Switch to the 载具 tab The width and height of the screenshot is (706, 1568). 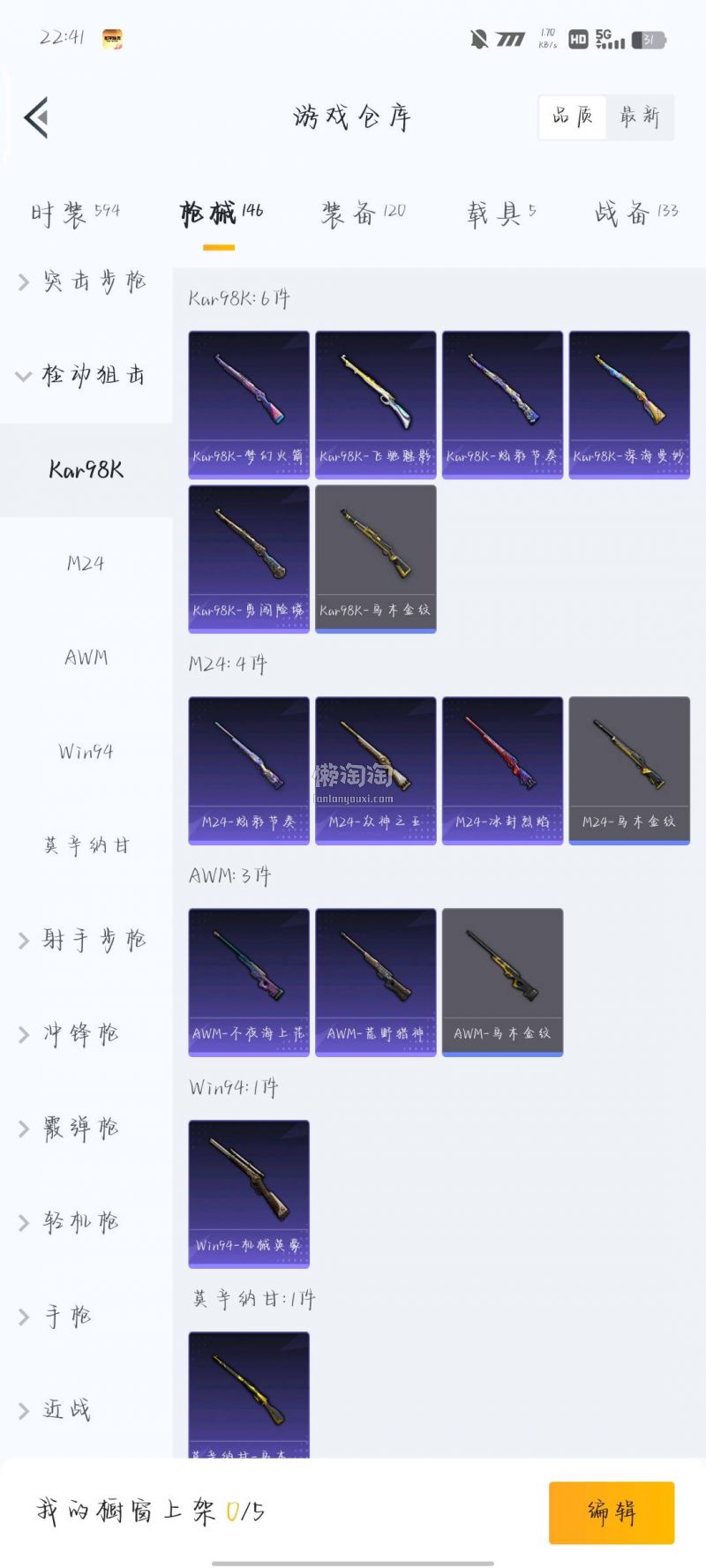point(500,214)
